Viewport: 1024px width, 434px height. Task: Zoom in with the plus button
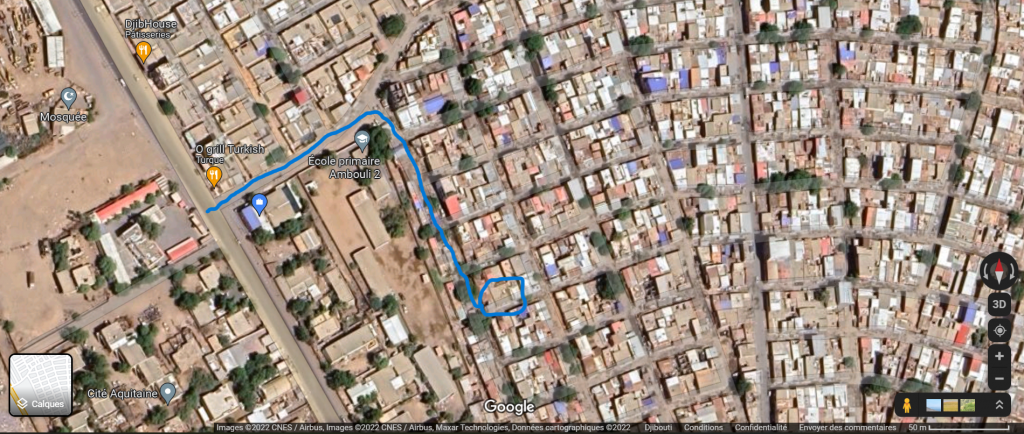click(999, 356)
